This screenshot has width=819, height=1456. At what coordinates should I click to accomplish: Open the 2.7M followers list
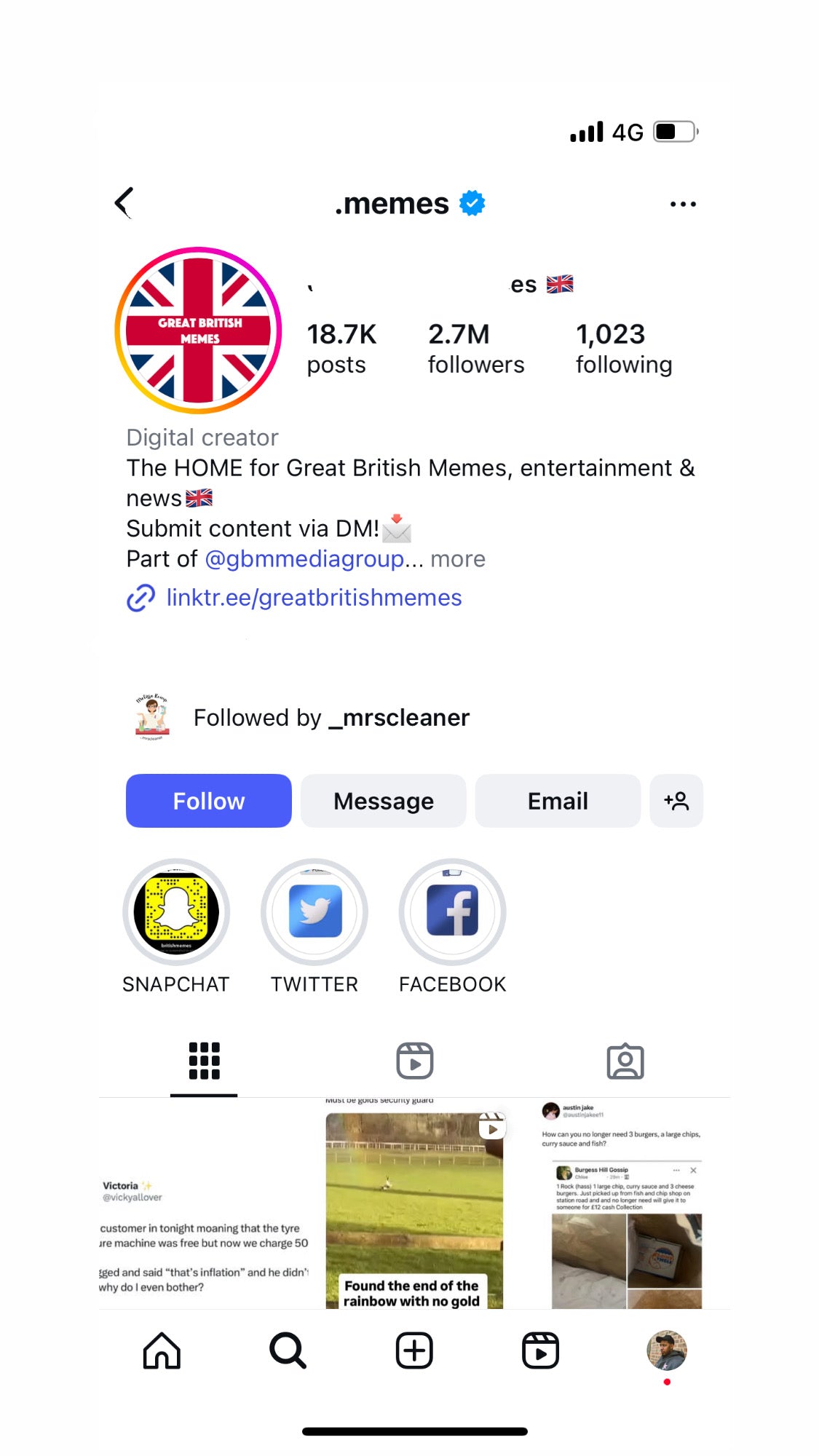(x=475, y=349)
